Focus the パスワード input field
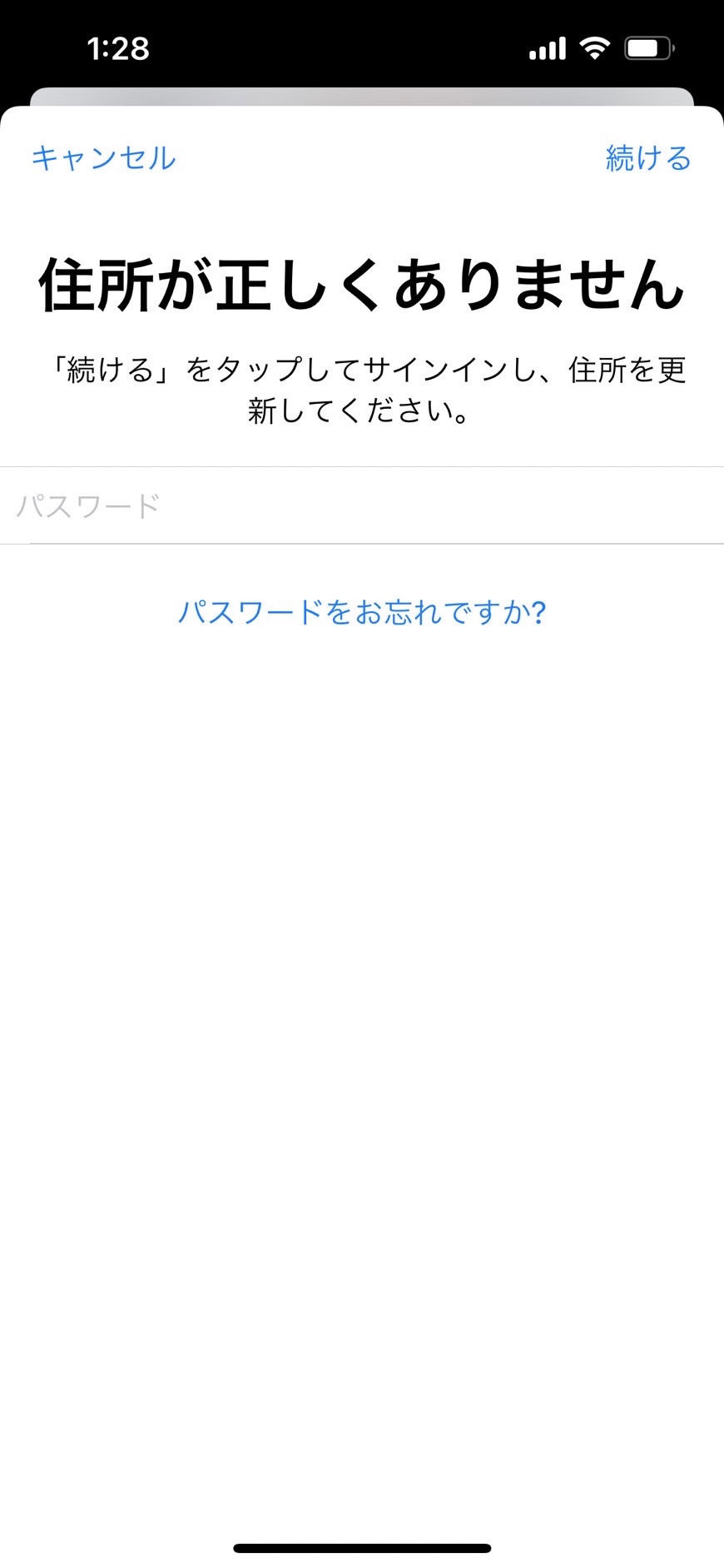Screen dimensions: 724x1568 (x=362, y=505)
